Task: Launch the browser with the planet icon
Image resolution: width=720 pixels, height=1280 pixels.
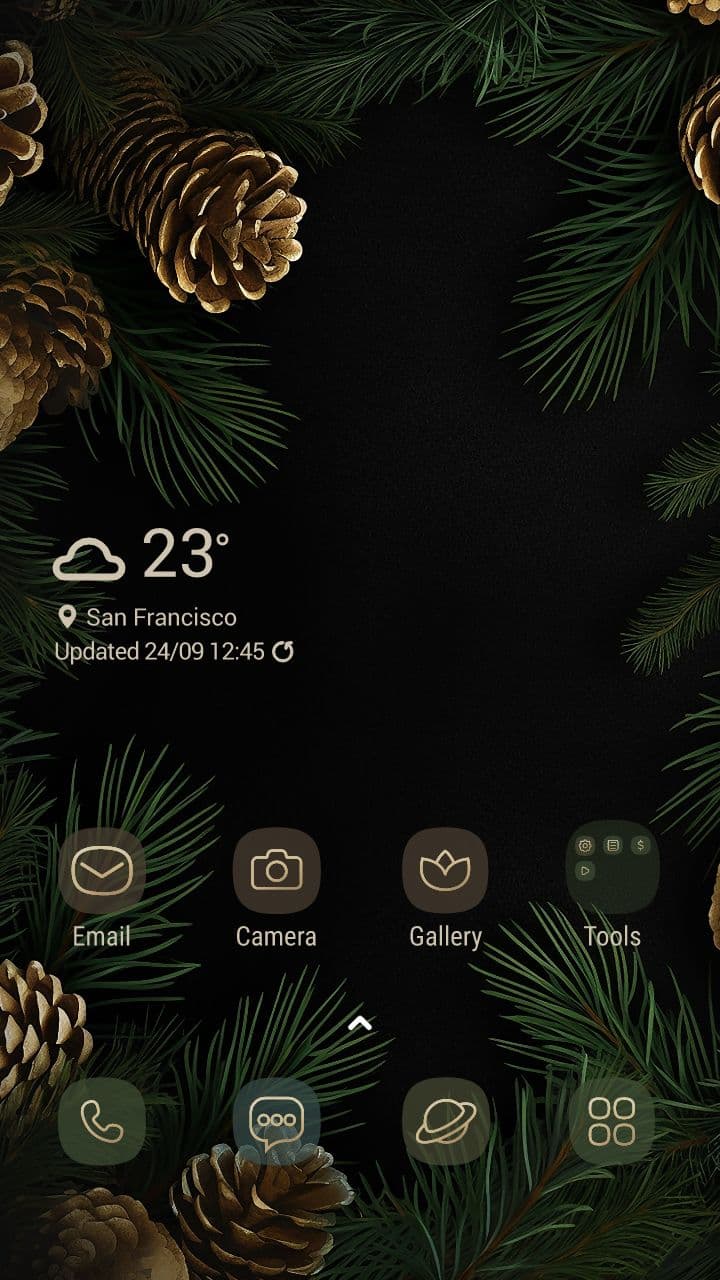Action: [445, 1121]
